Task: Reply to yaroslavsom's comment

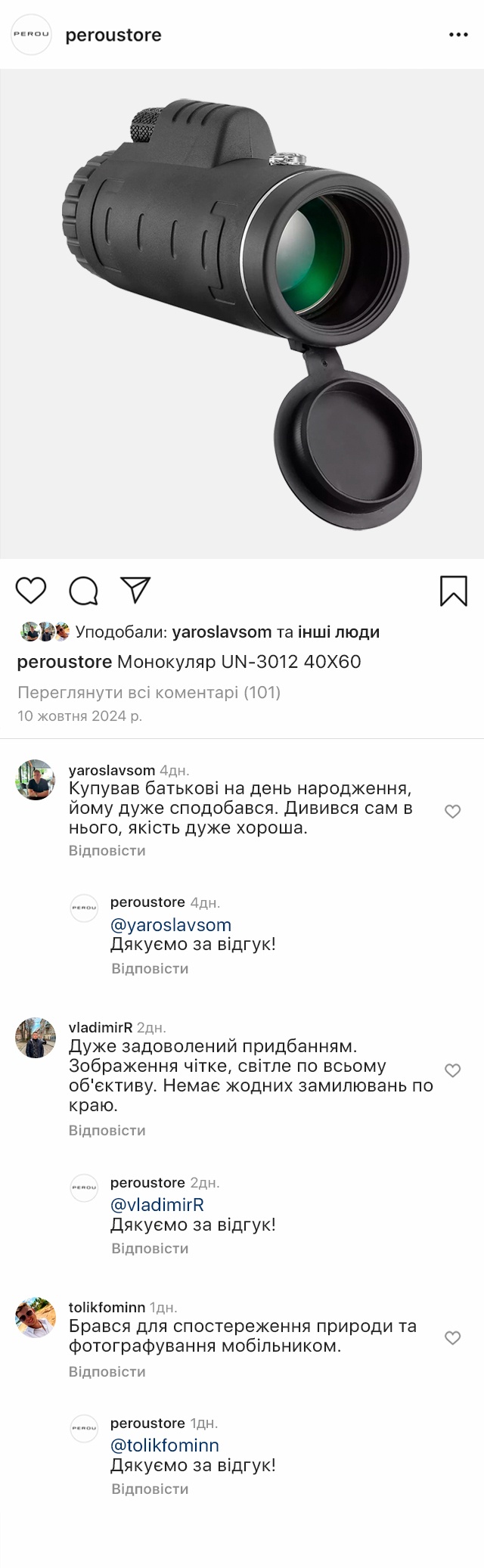Action: (x=107, y=850)
